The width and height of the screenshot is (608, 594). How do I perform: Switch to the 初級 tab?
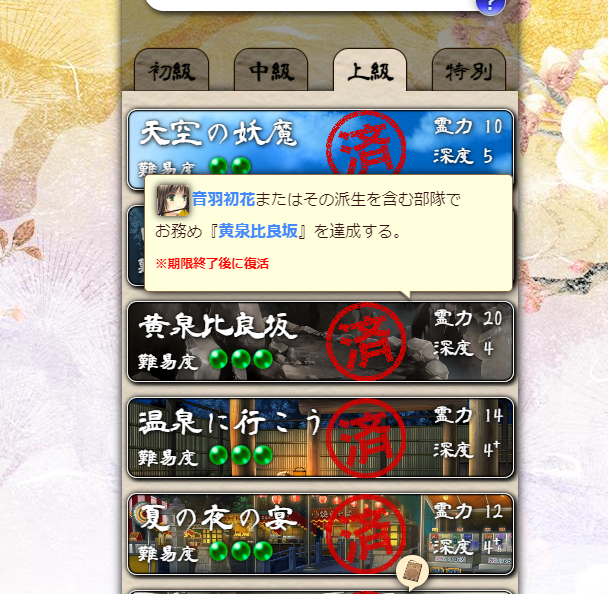(171, 72)
